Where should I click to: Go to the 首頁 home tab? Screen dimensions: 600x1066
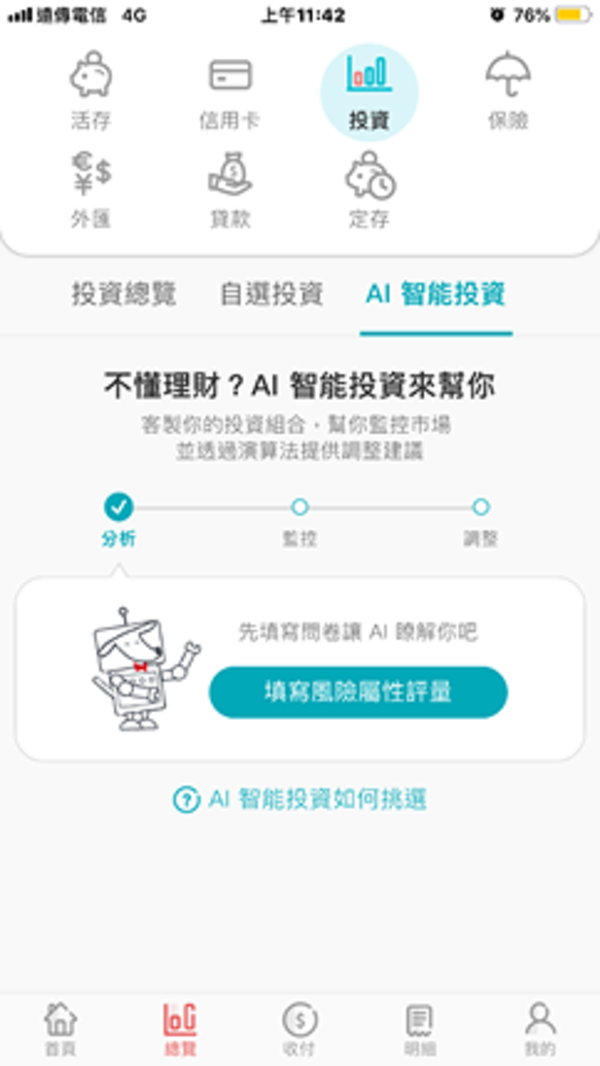60,1028
